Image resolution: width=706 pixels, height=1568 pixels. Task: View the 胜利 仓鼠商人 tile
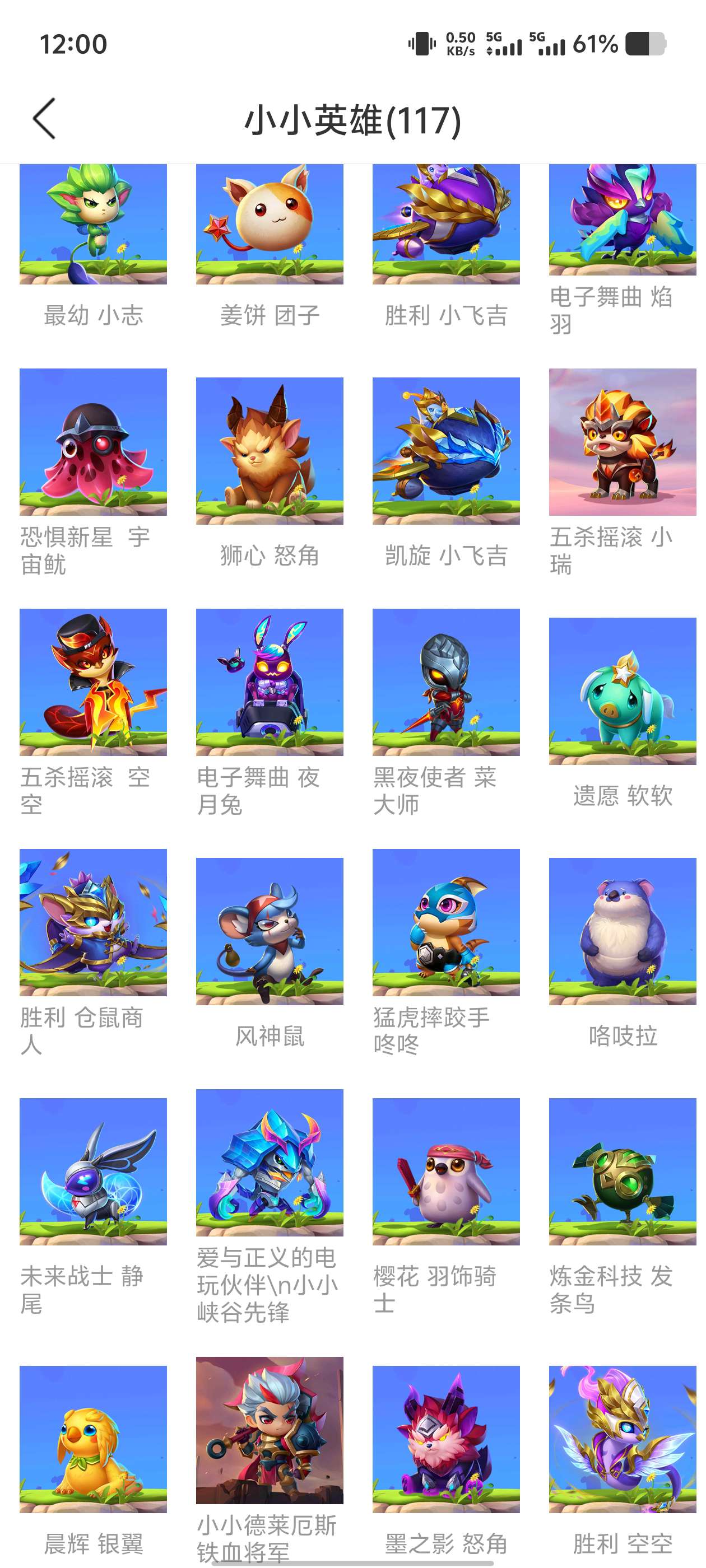point(93,922)
